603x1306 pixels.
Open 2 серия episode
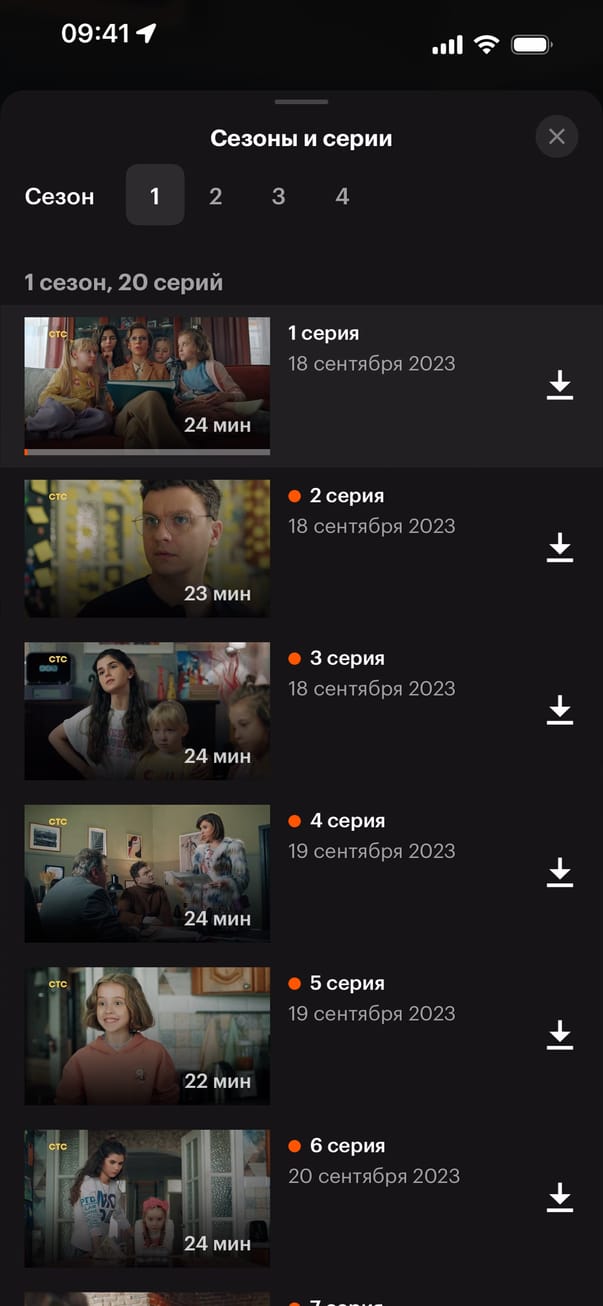click(x=147, y=548)
